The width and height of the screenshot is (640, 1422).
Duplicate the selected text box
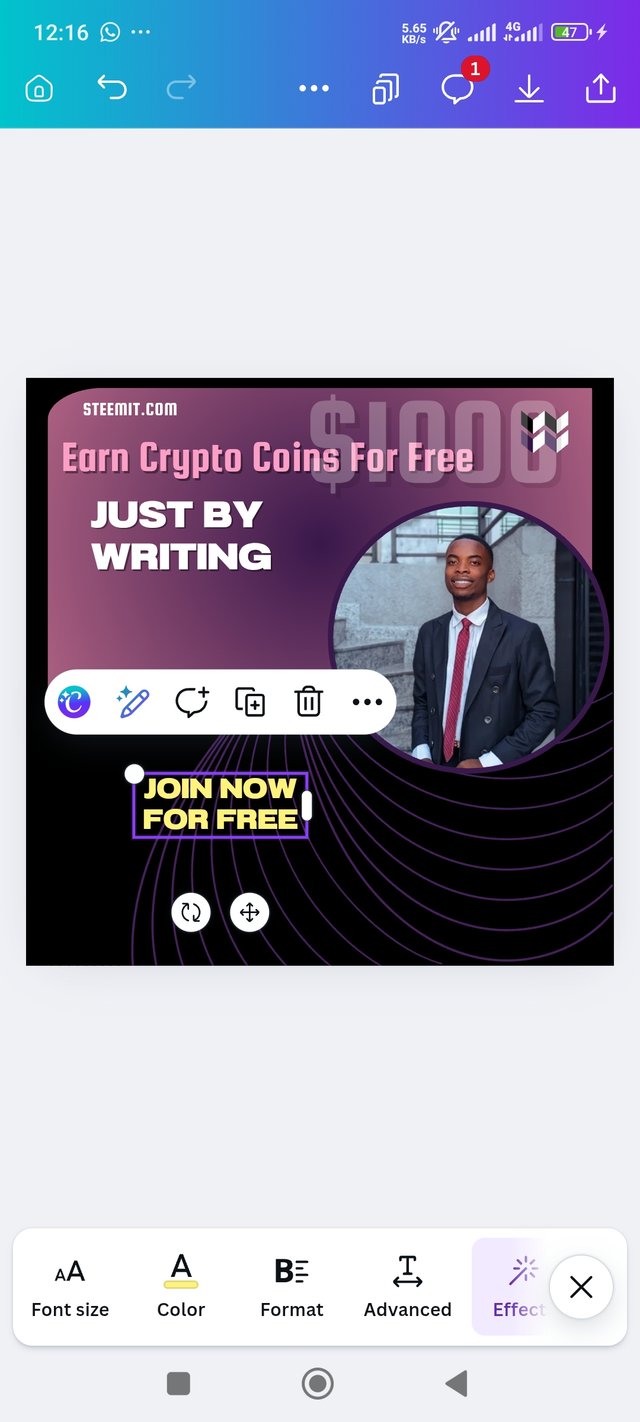pyautogui.click(x=250, y=702)
